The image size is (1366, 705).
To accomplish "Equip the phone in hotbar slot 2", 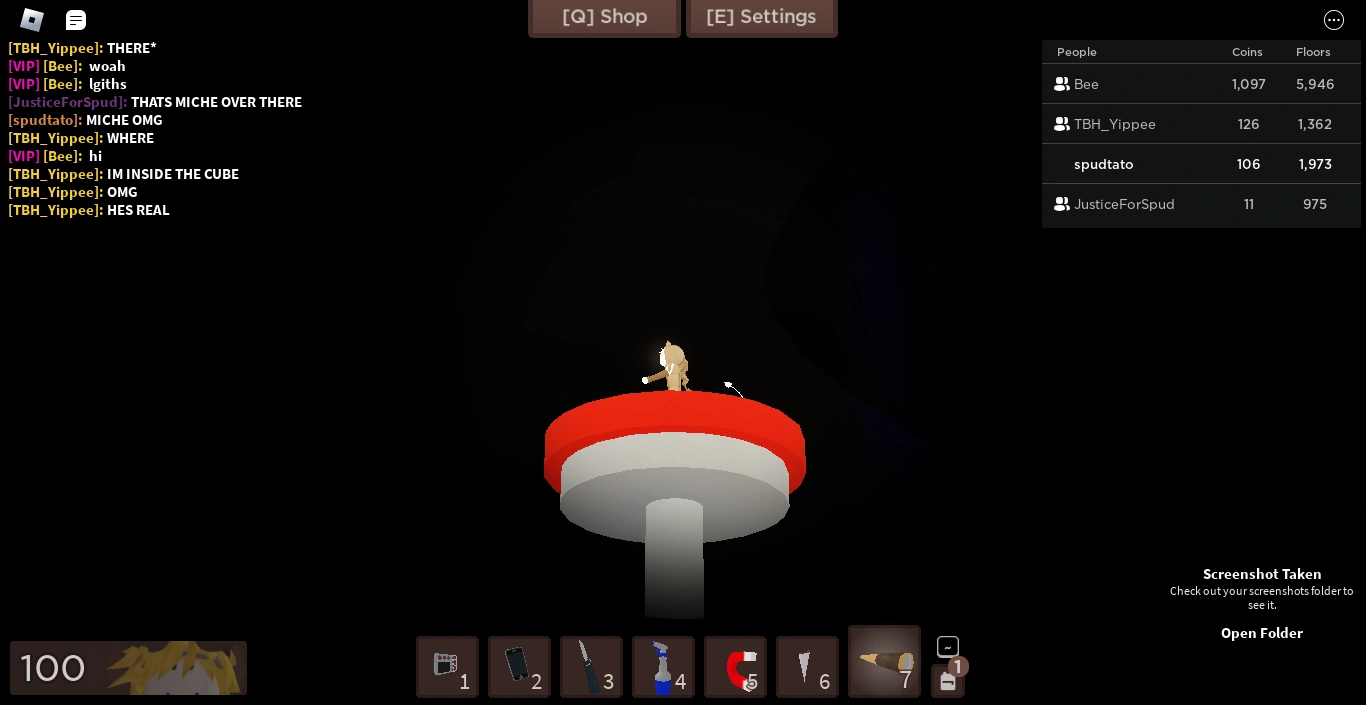I will pos(519,667).
